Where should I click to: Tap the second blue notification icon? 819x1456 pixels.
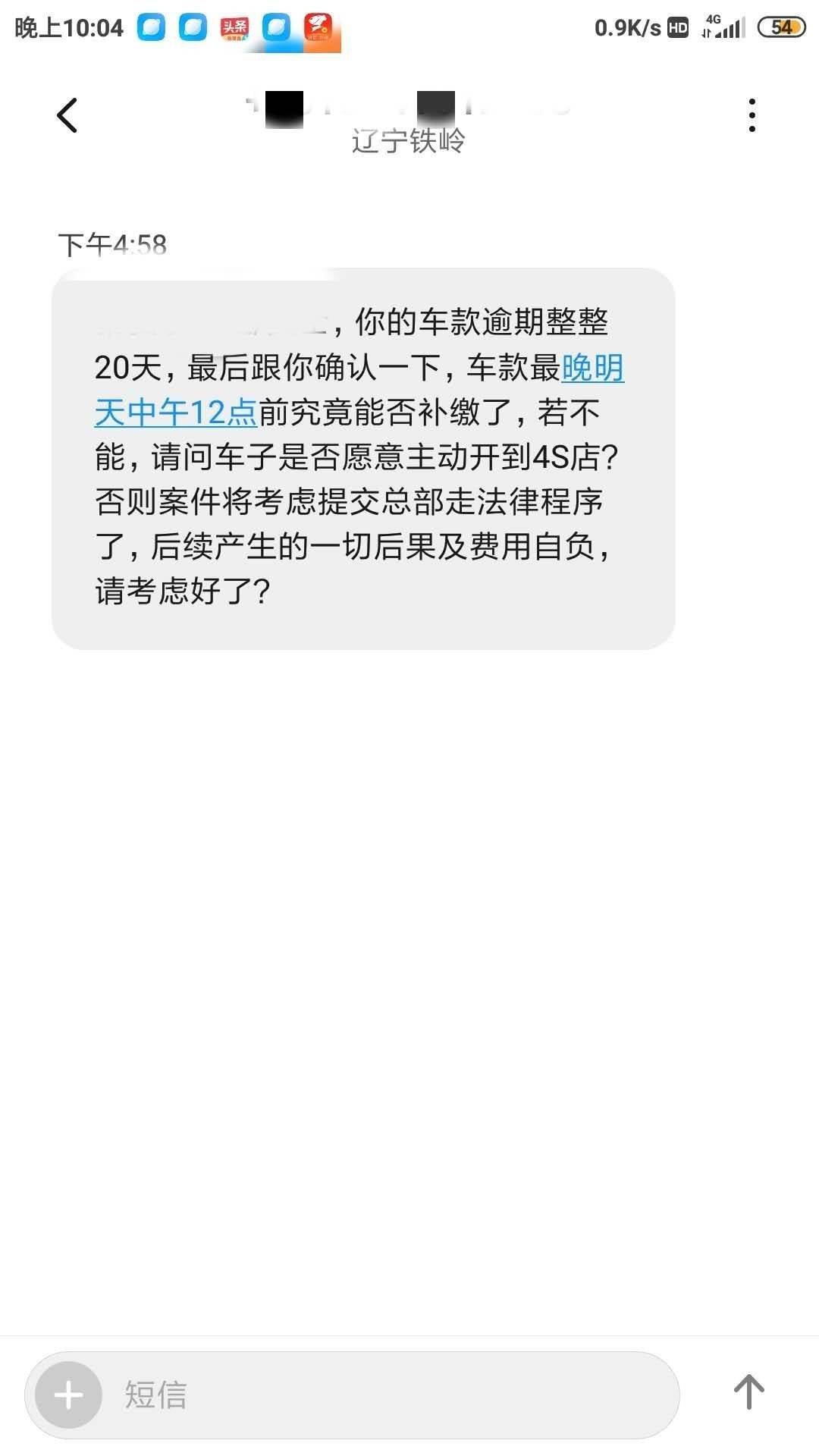(194, 28)
